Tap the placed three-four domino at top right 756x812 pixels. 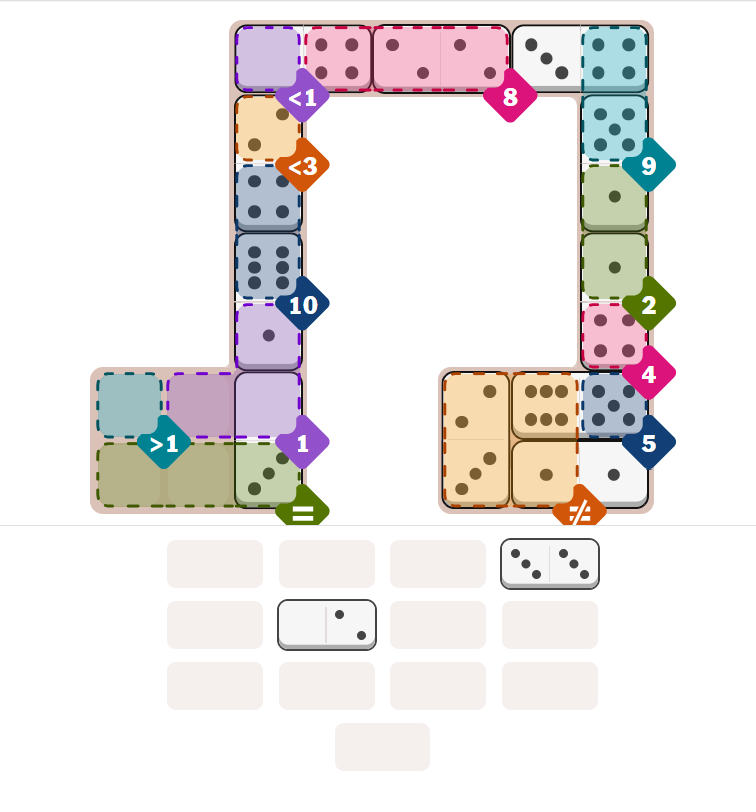580,58
